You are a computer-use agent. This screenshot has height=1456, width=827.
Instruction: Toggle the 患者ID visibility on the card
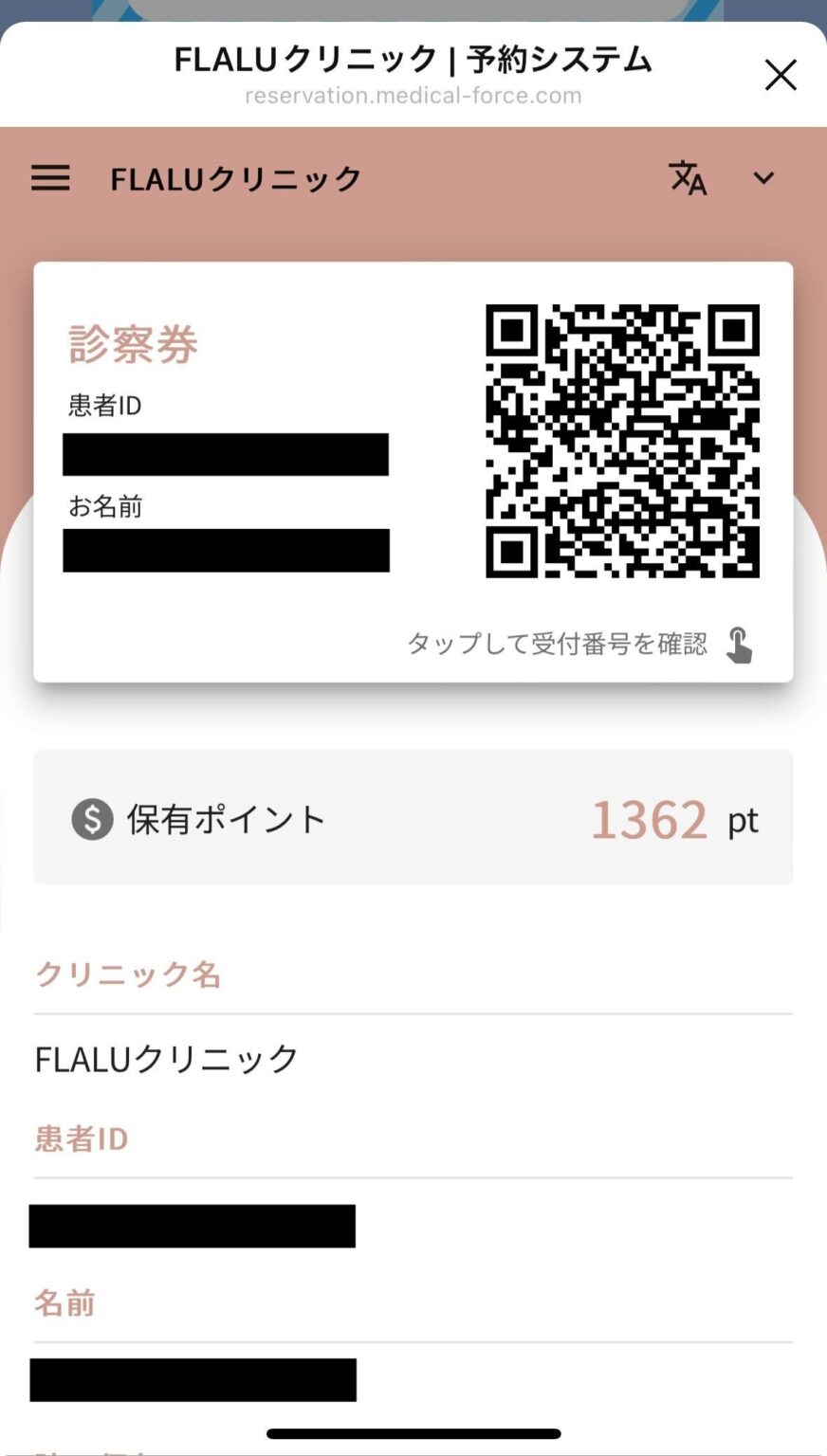(x=226, y=454)
